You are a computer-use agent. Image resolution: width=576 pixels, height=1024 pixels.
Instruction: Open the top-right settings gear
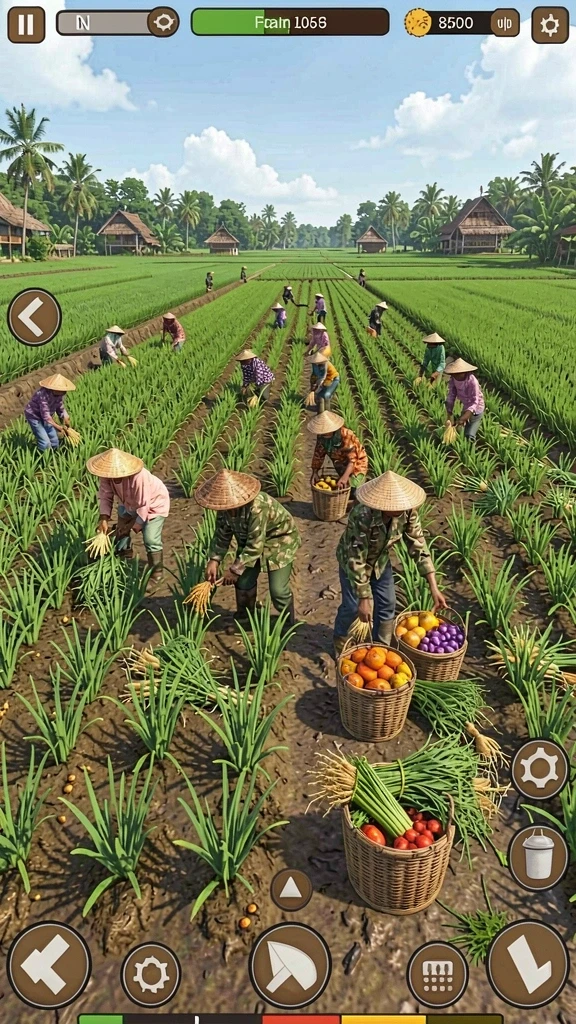[x=550, y=25]
